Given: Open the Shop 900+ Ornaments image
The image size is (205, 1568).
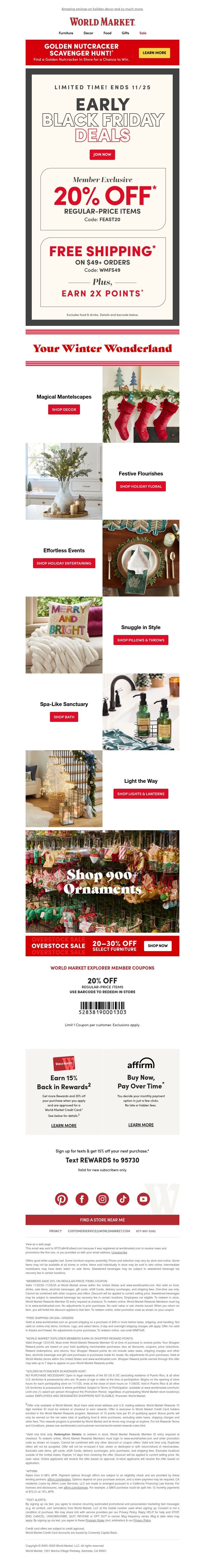Looking at the screenshot, I should coord(102,881).
